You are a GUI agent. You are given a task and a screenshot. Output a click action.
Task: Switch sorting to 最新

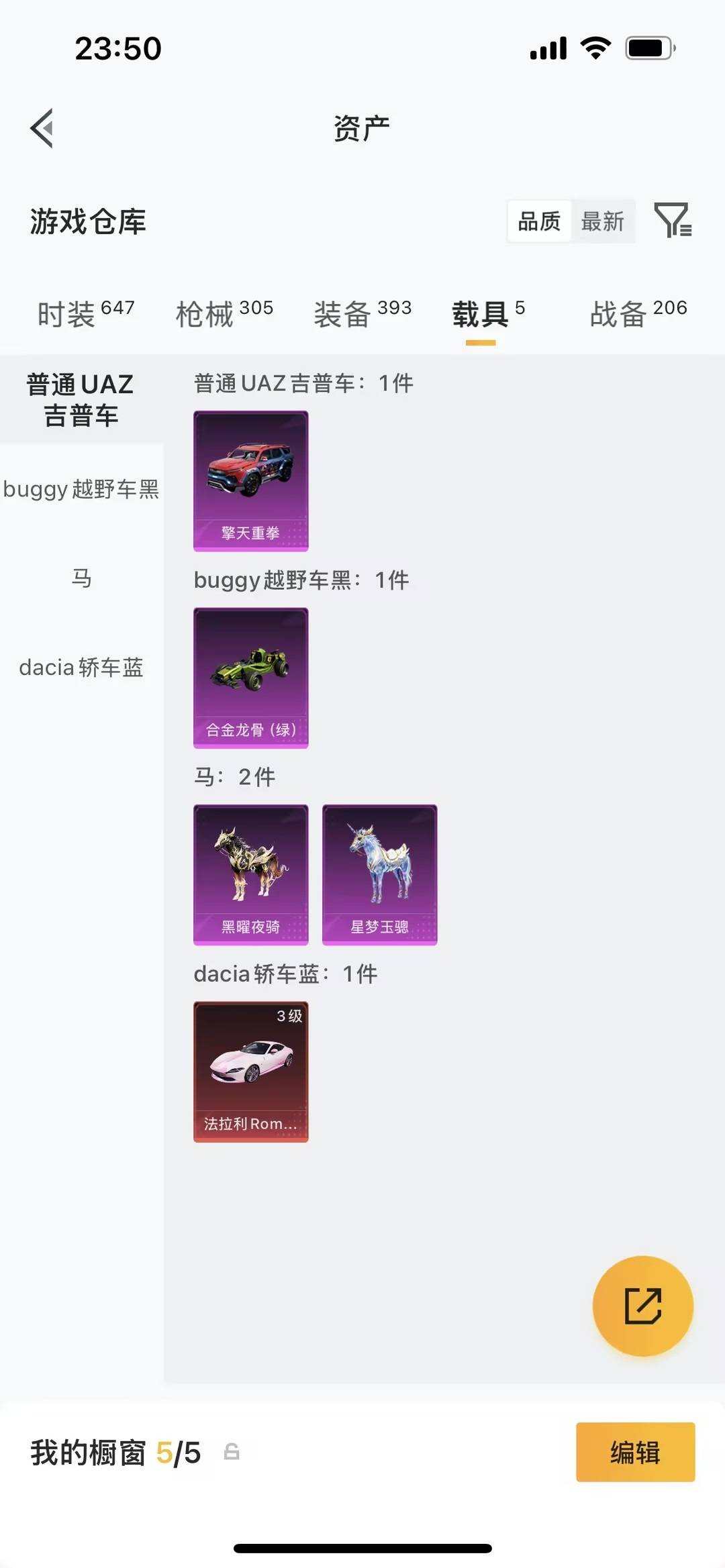click(x=603, y=221)
